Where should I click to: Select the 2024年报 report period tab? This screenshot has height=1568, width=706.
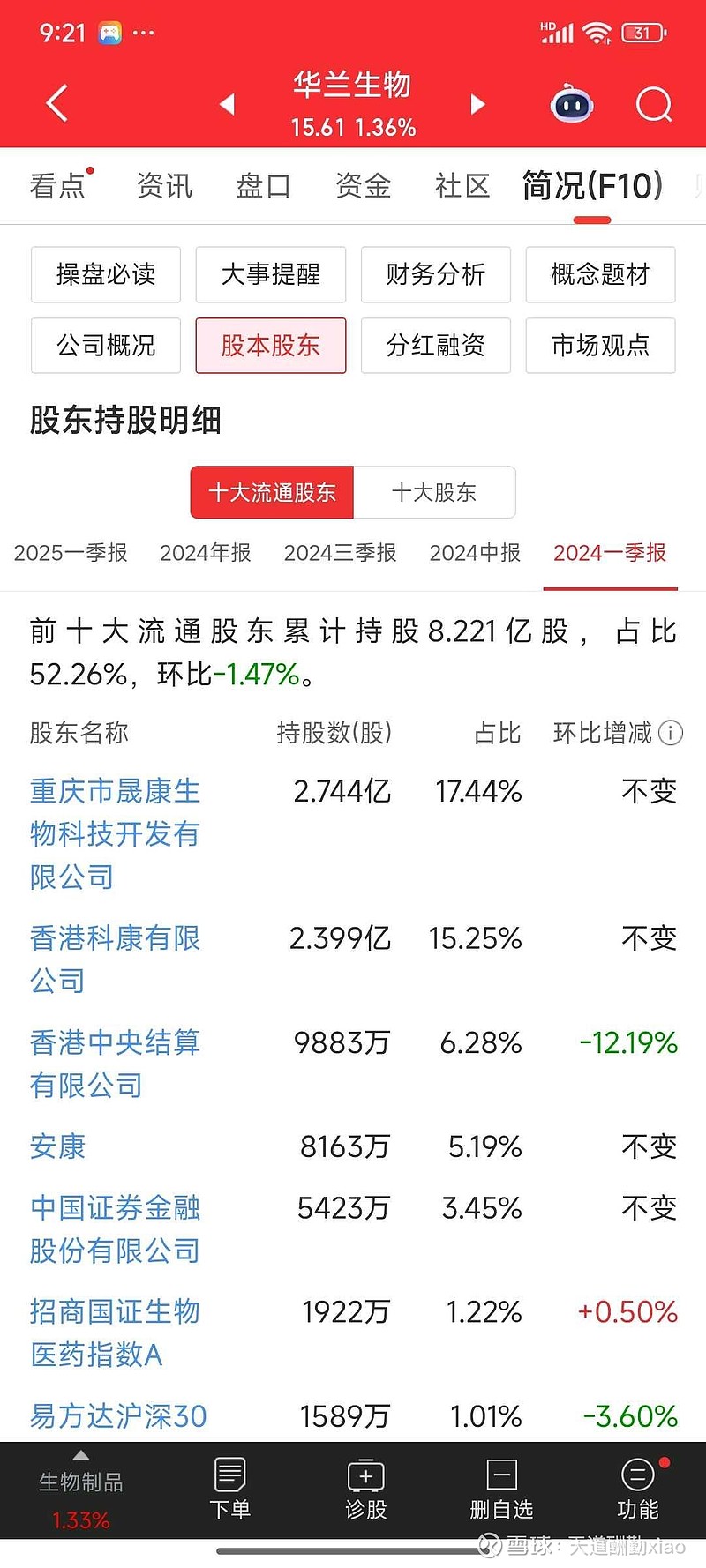pyautogui.click(x=205, y=553)
